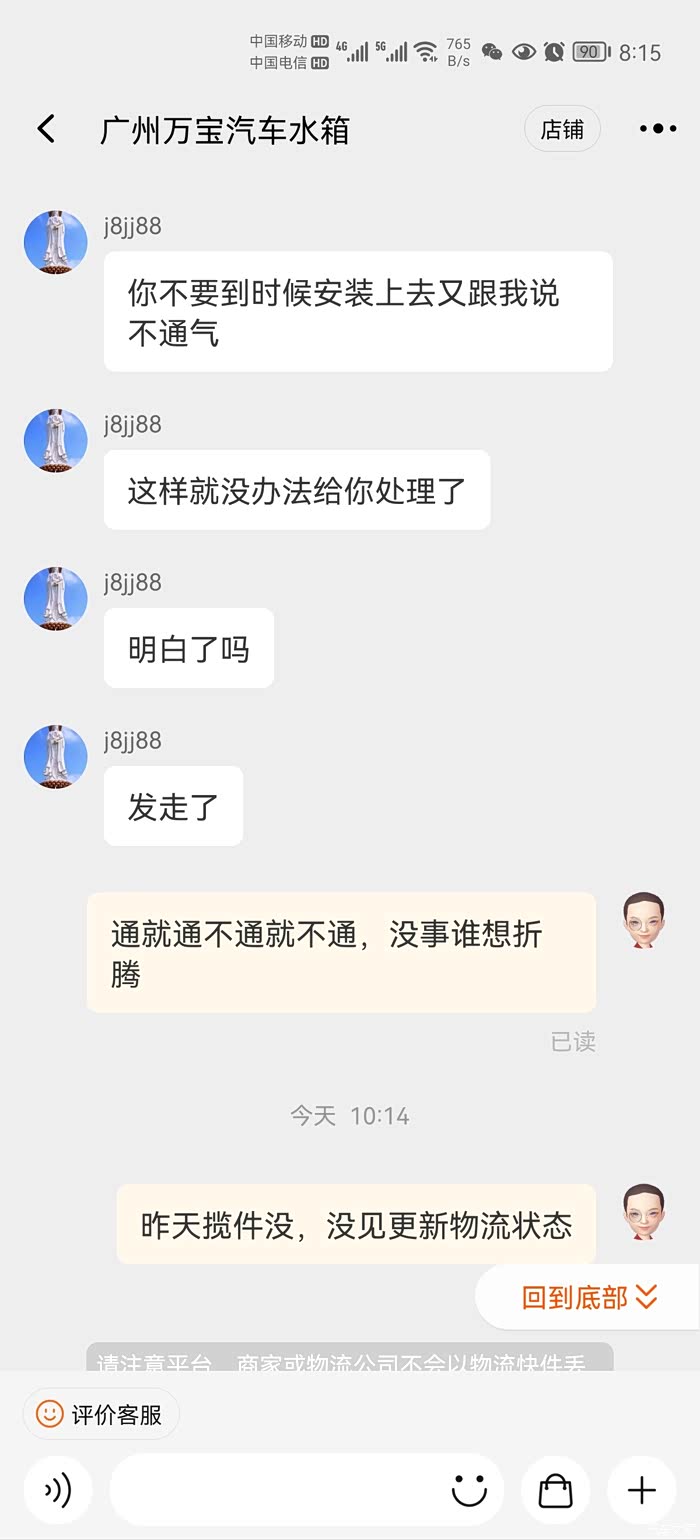
Task: Open the three-dot more options menu
Action: pos(657,129)
